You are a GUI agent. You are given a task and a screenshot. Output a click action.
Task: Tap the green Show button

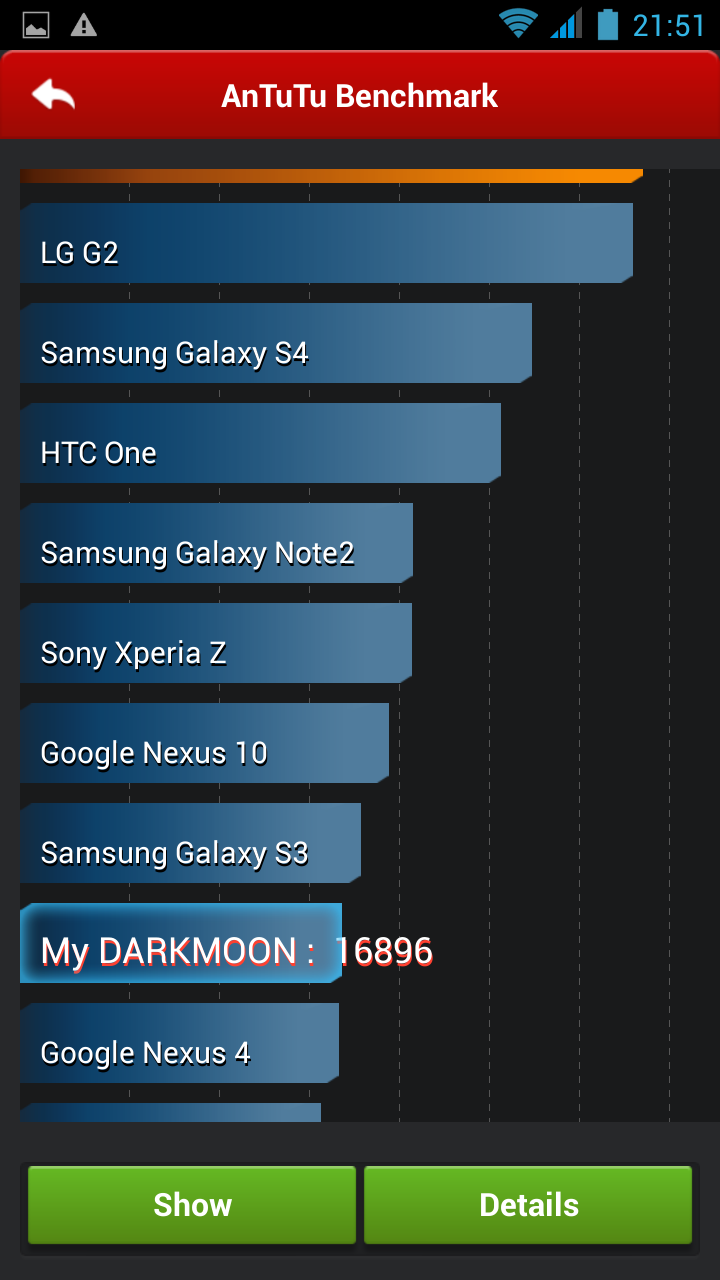click(192, 1204)
